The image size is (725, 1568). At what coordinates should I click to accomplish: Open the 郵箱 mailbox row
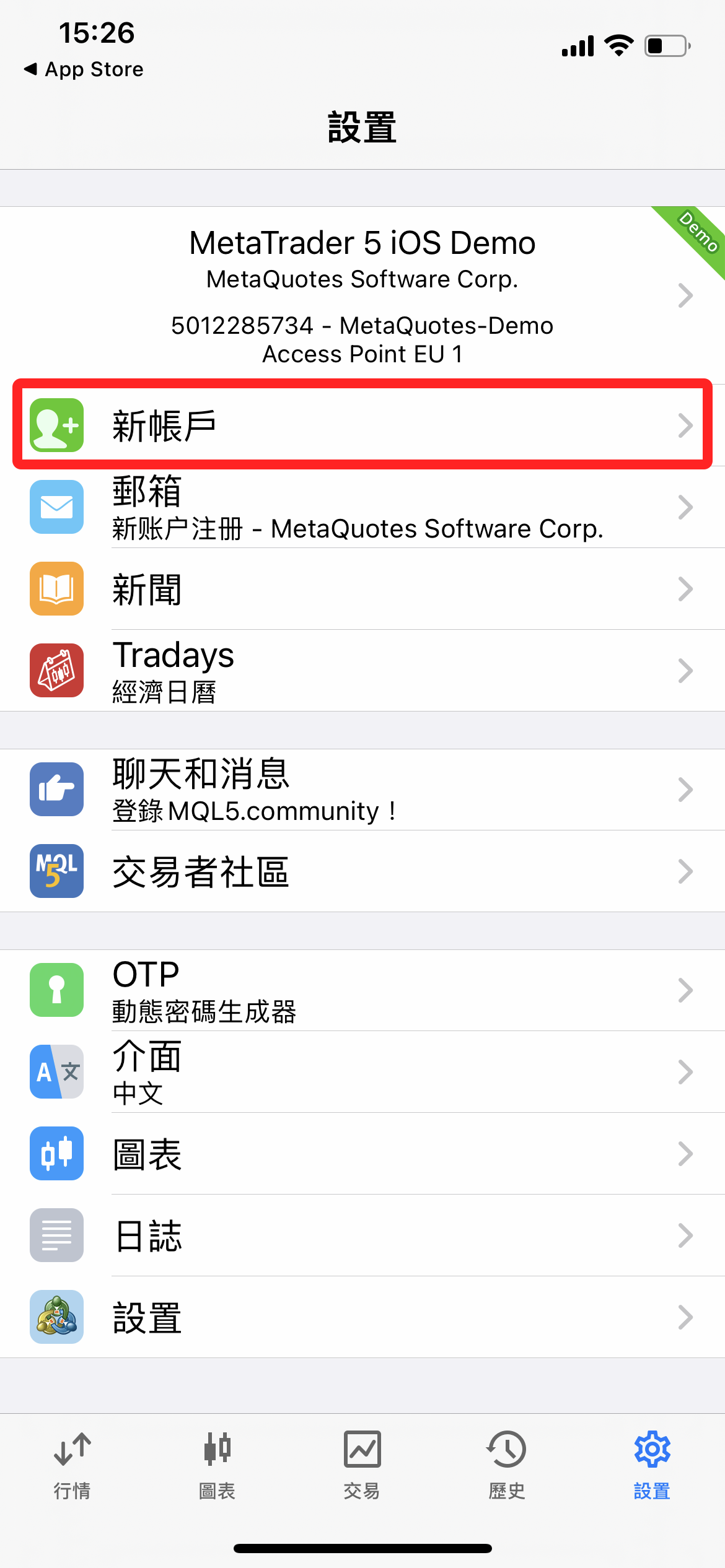[x=362, y=508]
